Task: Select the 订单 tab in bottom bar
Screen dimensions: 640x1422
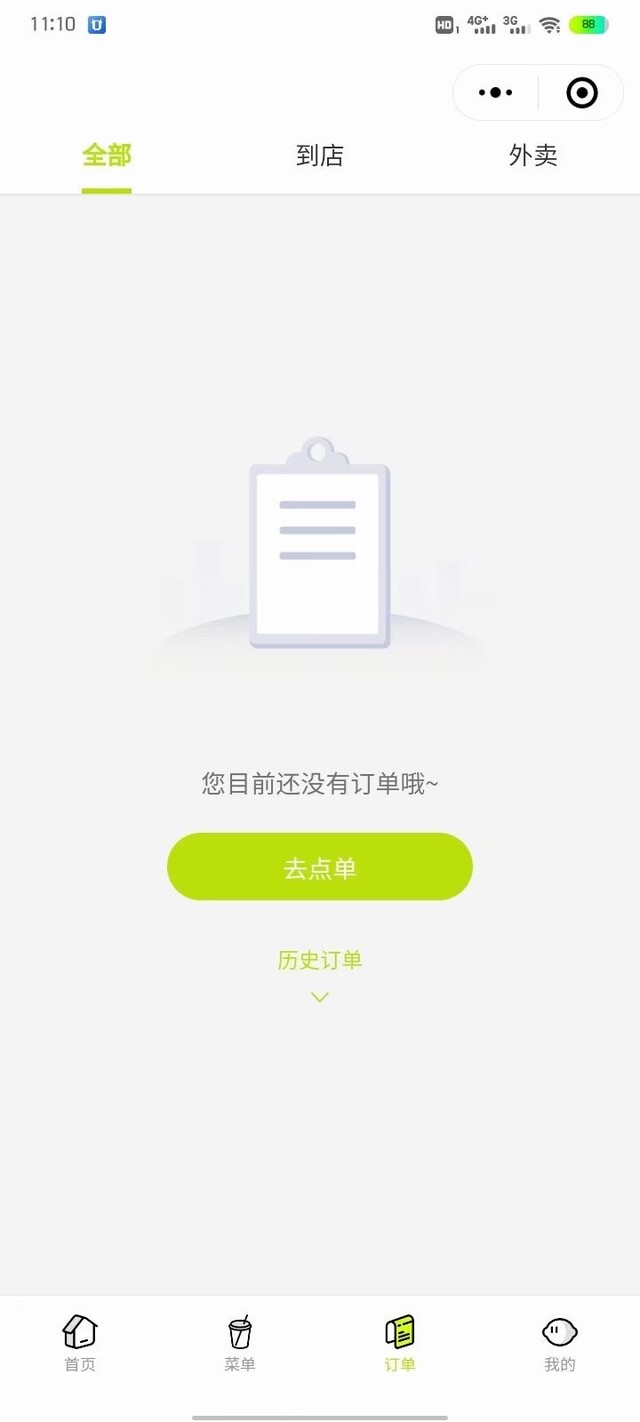Action: [x=400, y=1343]
